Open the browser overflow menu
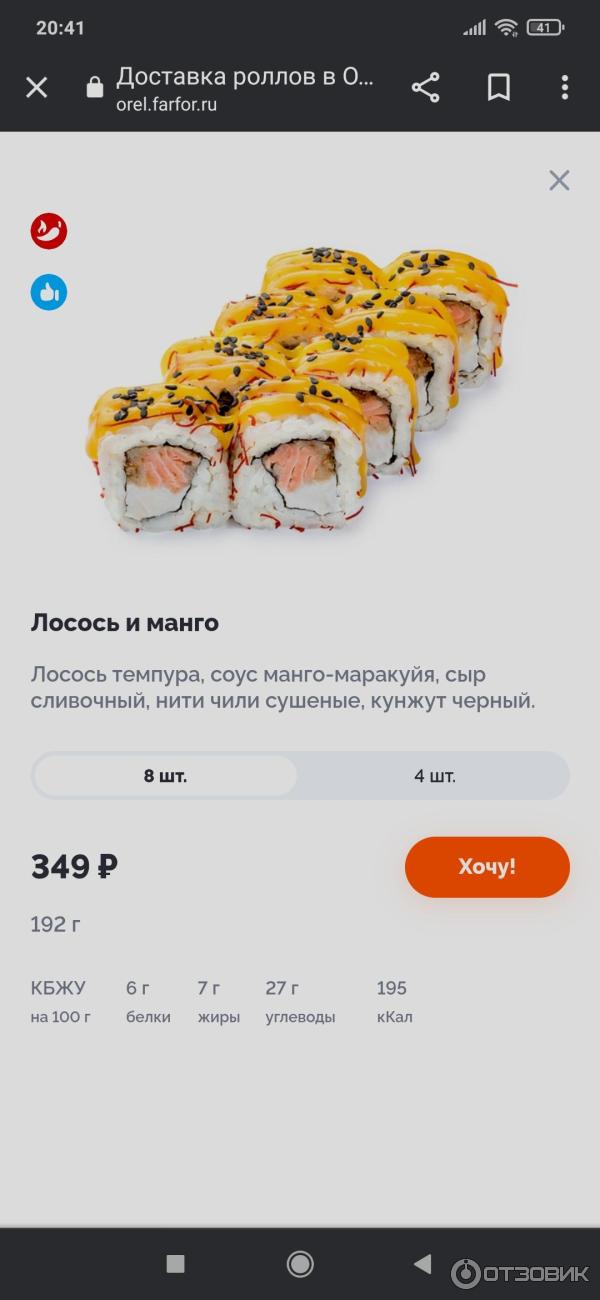600x1300 pixels. [564, 88]
